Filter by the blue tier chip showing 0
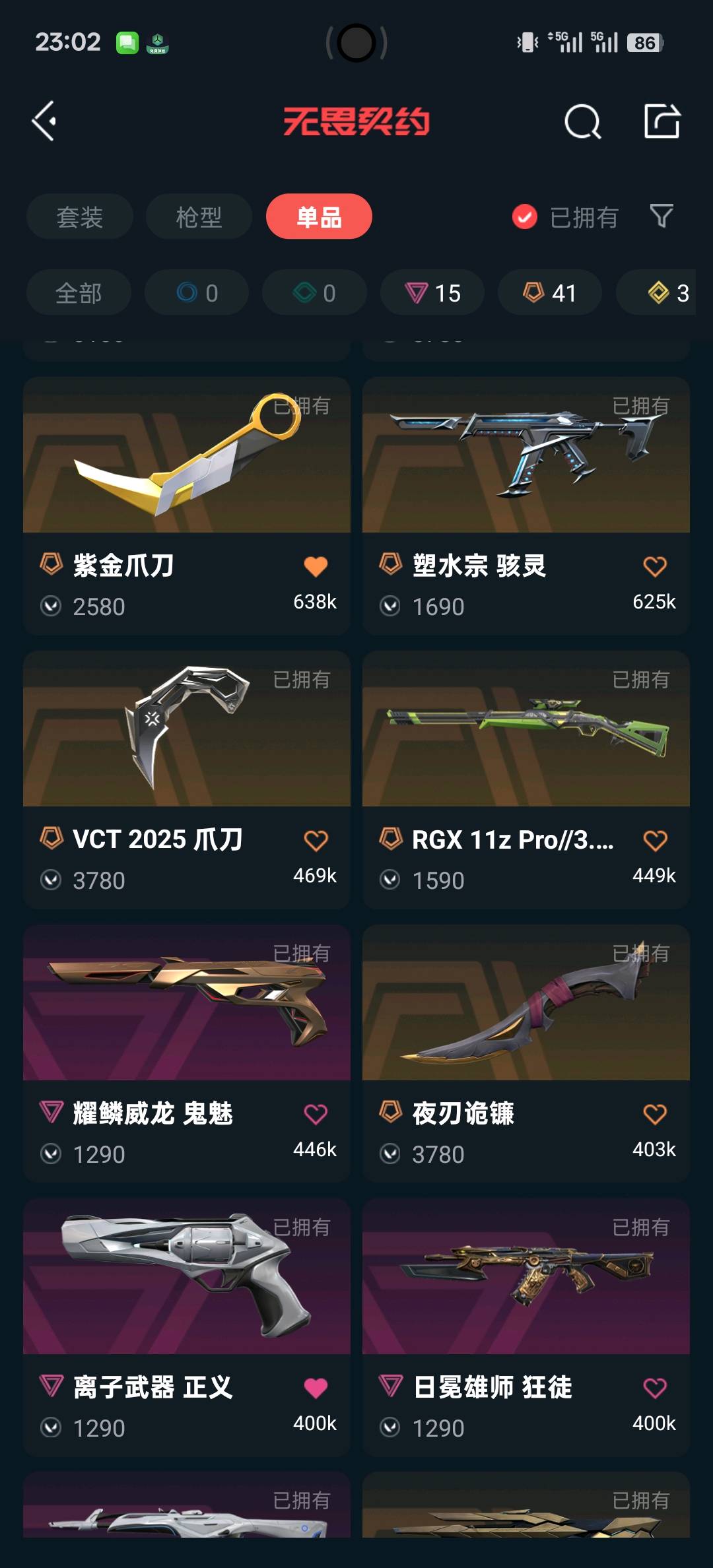Viewport: 713px width, 1568px height. pos(197,292)
